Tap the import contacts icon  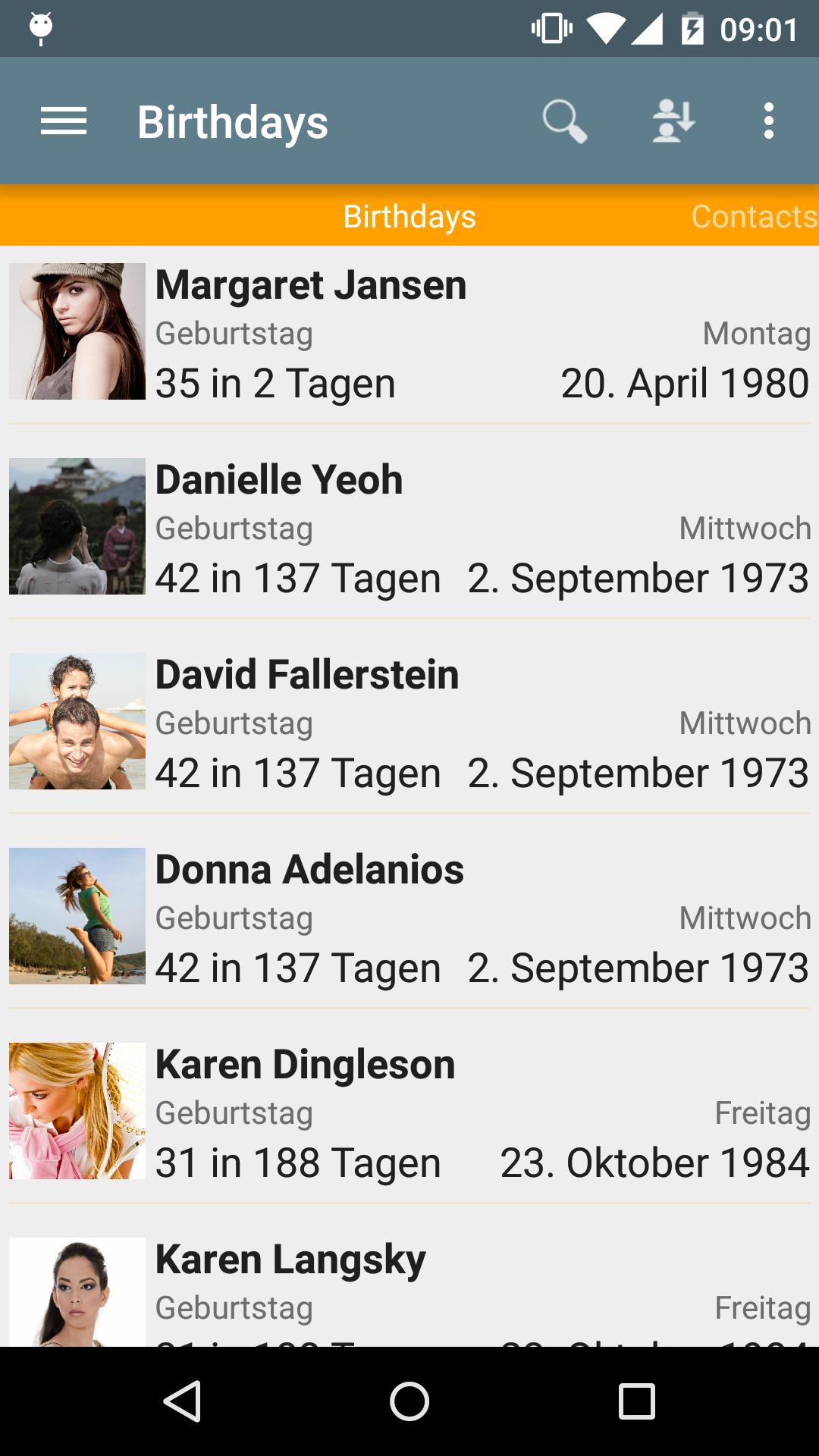(673, 121)
